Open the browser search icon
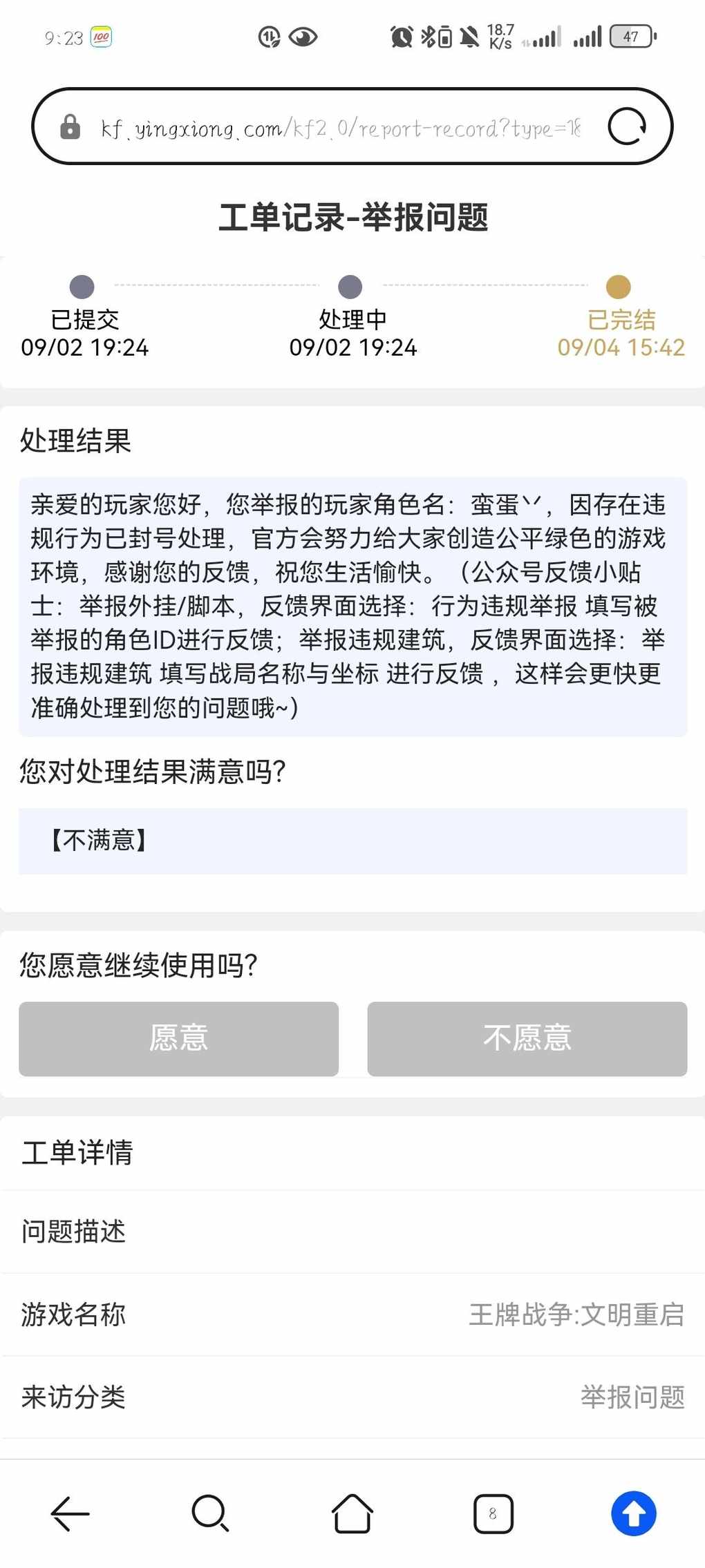Image resolution: width=705 pixels, height=1568 pixels. [210, 1513]
